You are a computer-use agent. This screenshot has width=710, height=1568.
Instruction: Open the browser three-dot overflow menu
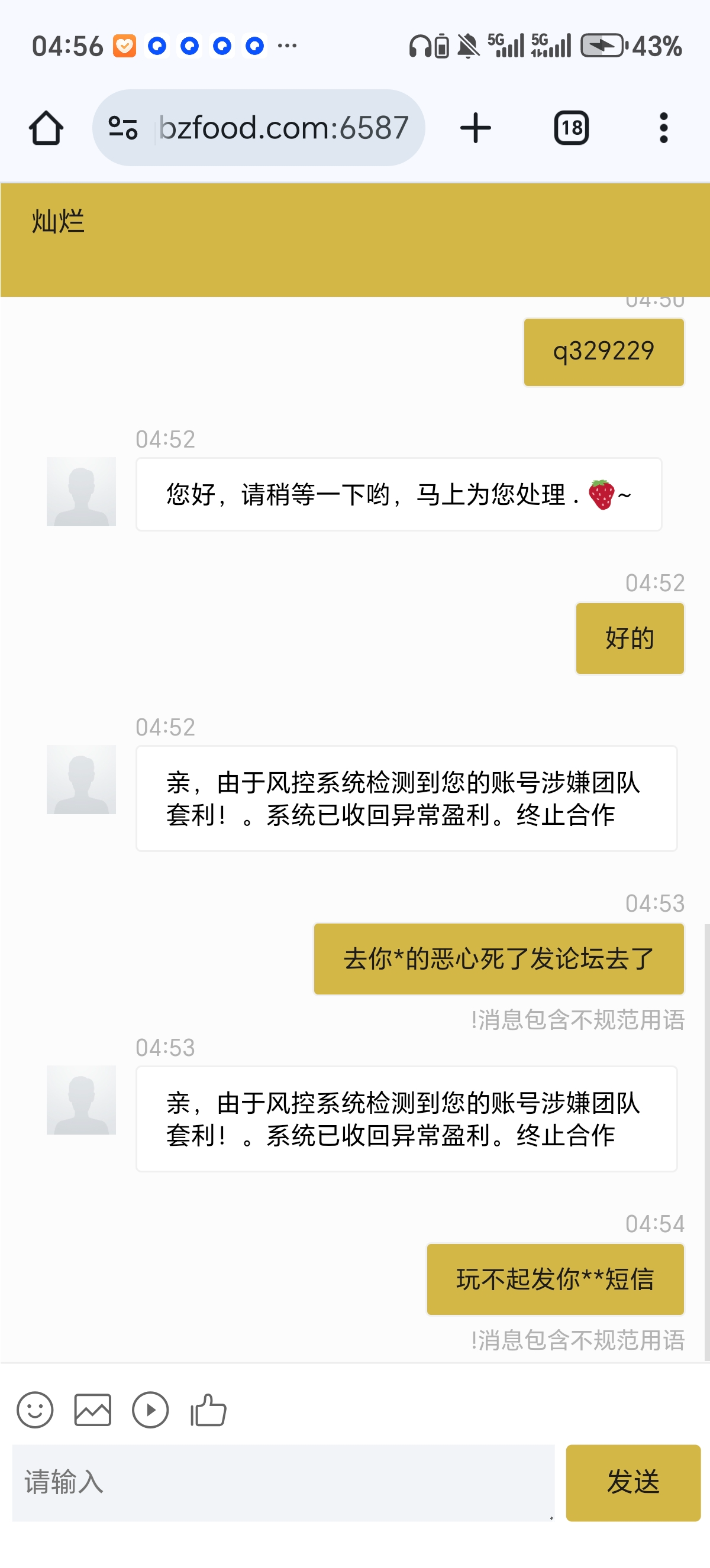tap(664, 128)
